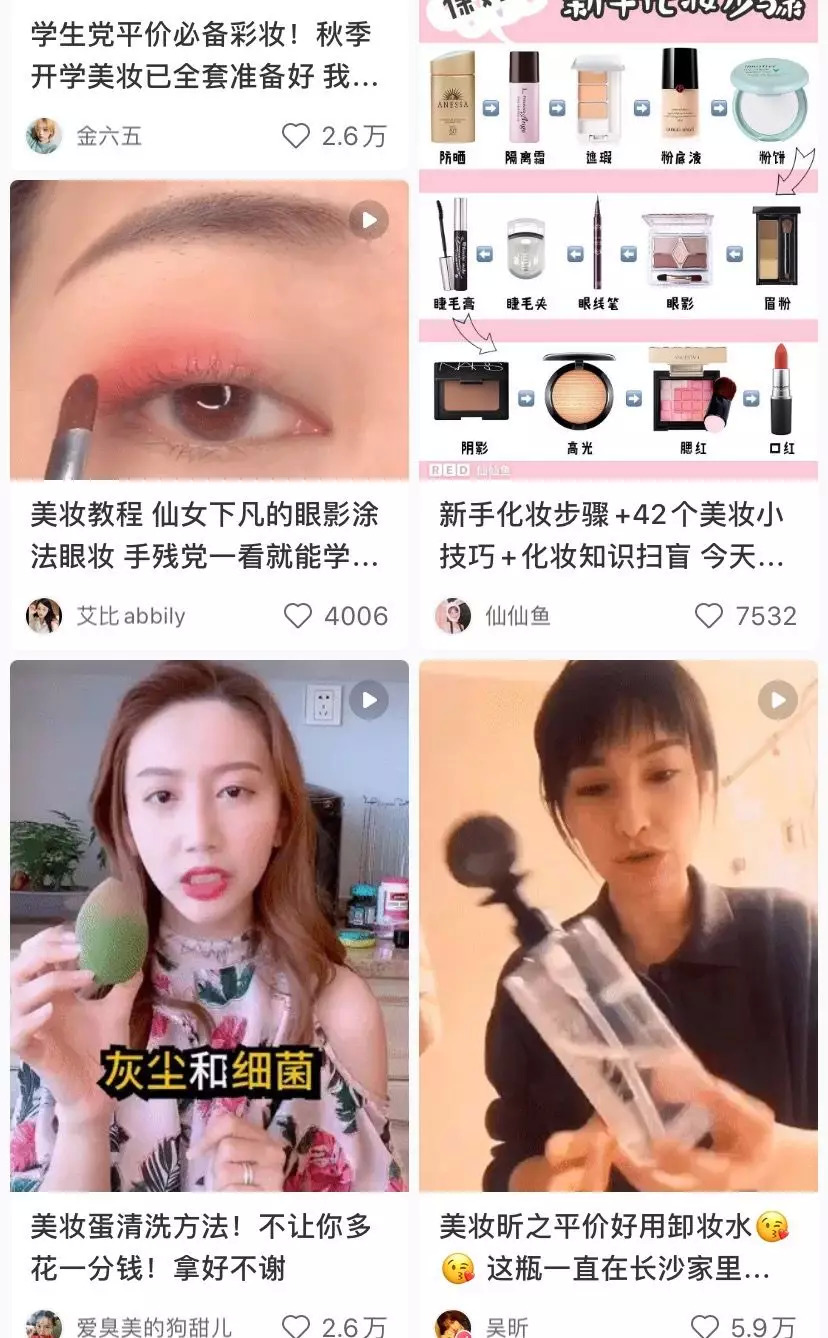The width and height of the screenshot is (828, 1338).
Task: Visit 吴昕's profile
Action: coord(453,1326)
